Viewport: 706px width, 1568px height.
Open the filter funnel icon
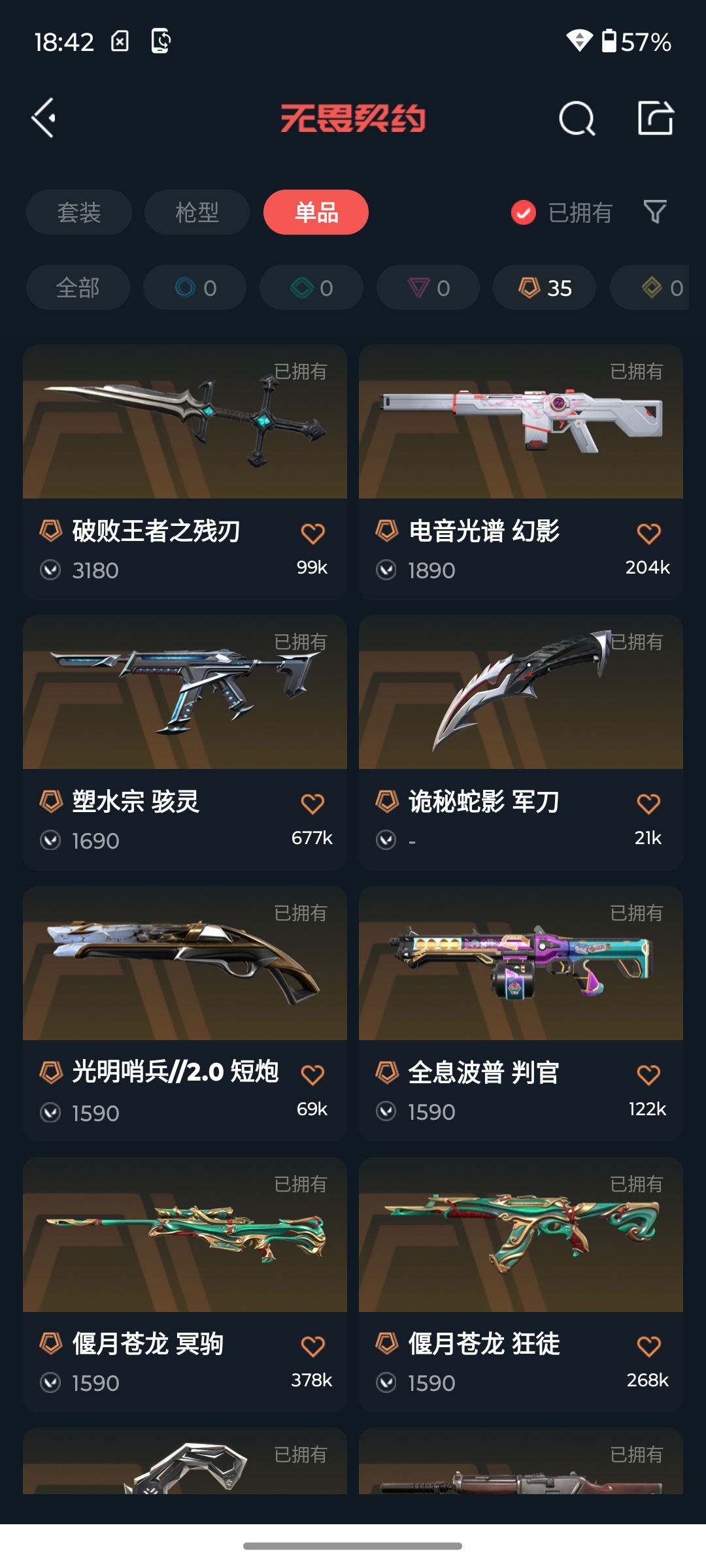pos(655,212)
